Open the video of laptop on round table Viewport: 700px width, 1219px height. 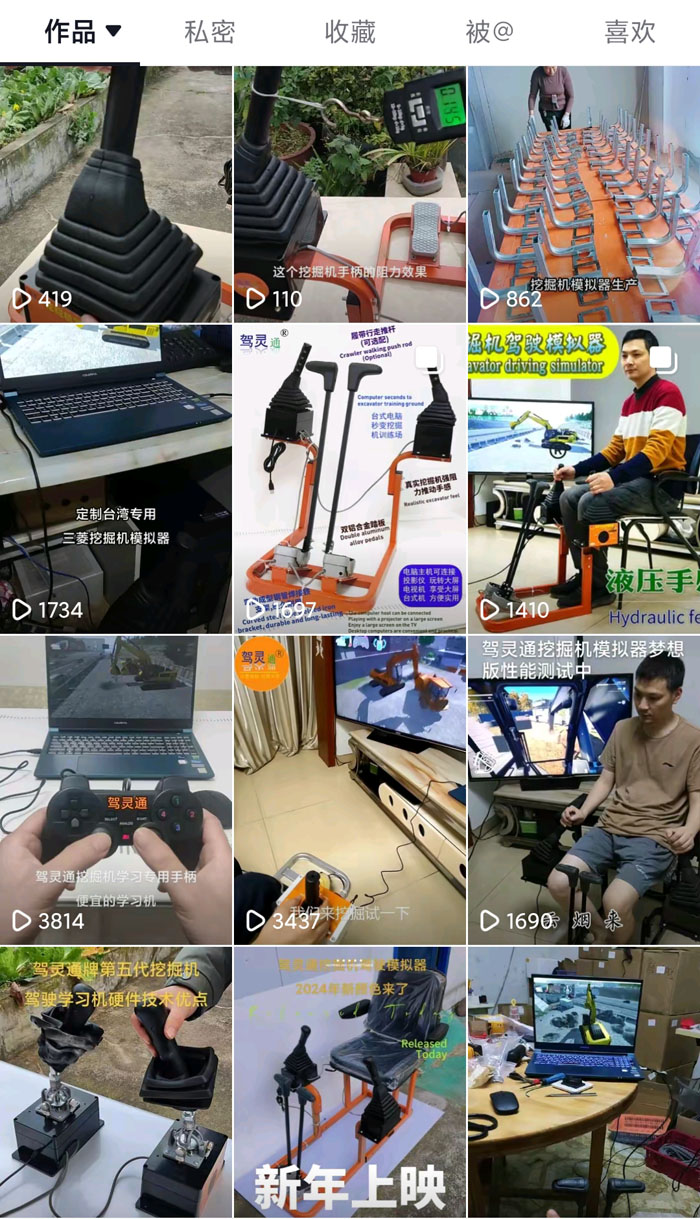[x=584, y=1082]
